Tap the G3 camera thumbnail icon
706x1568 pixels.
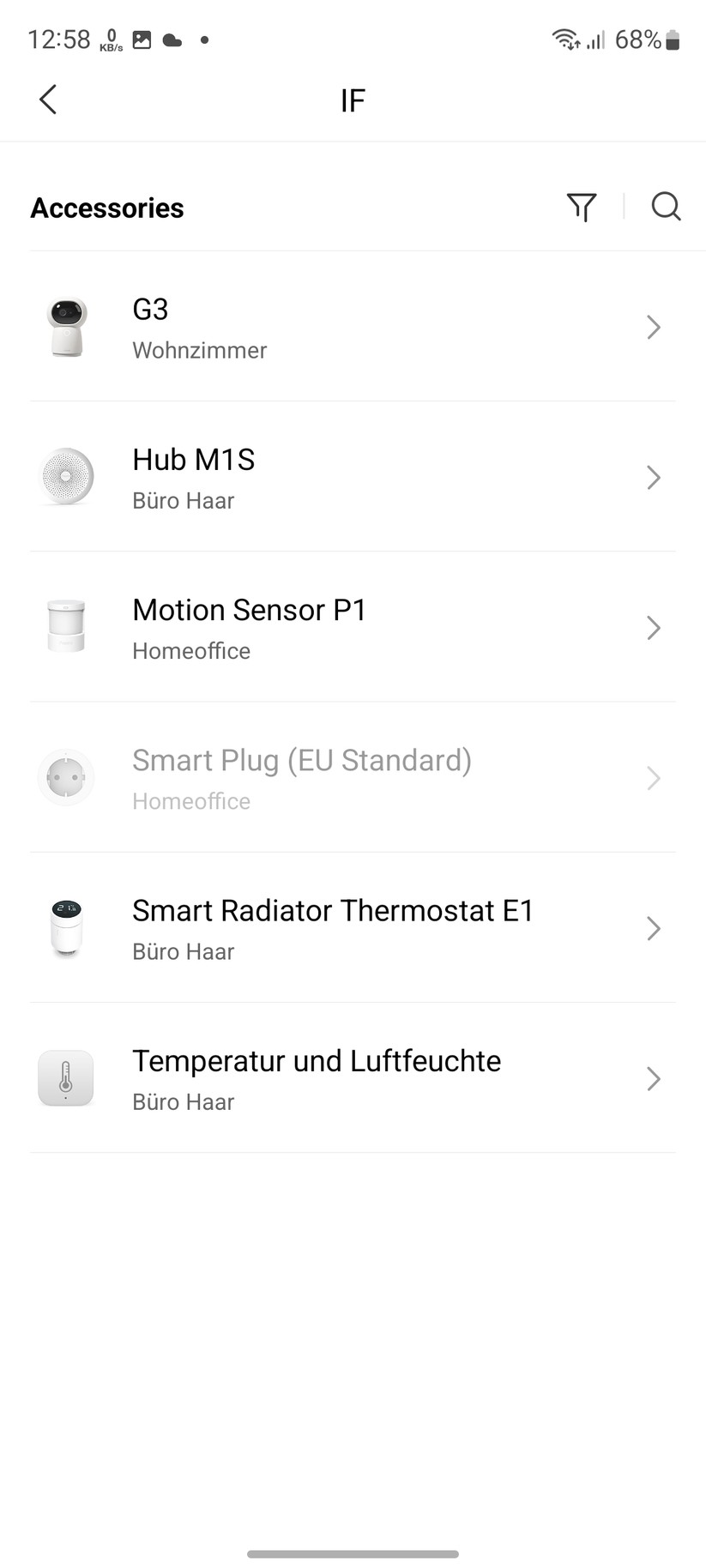click(x=66, y=327)
